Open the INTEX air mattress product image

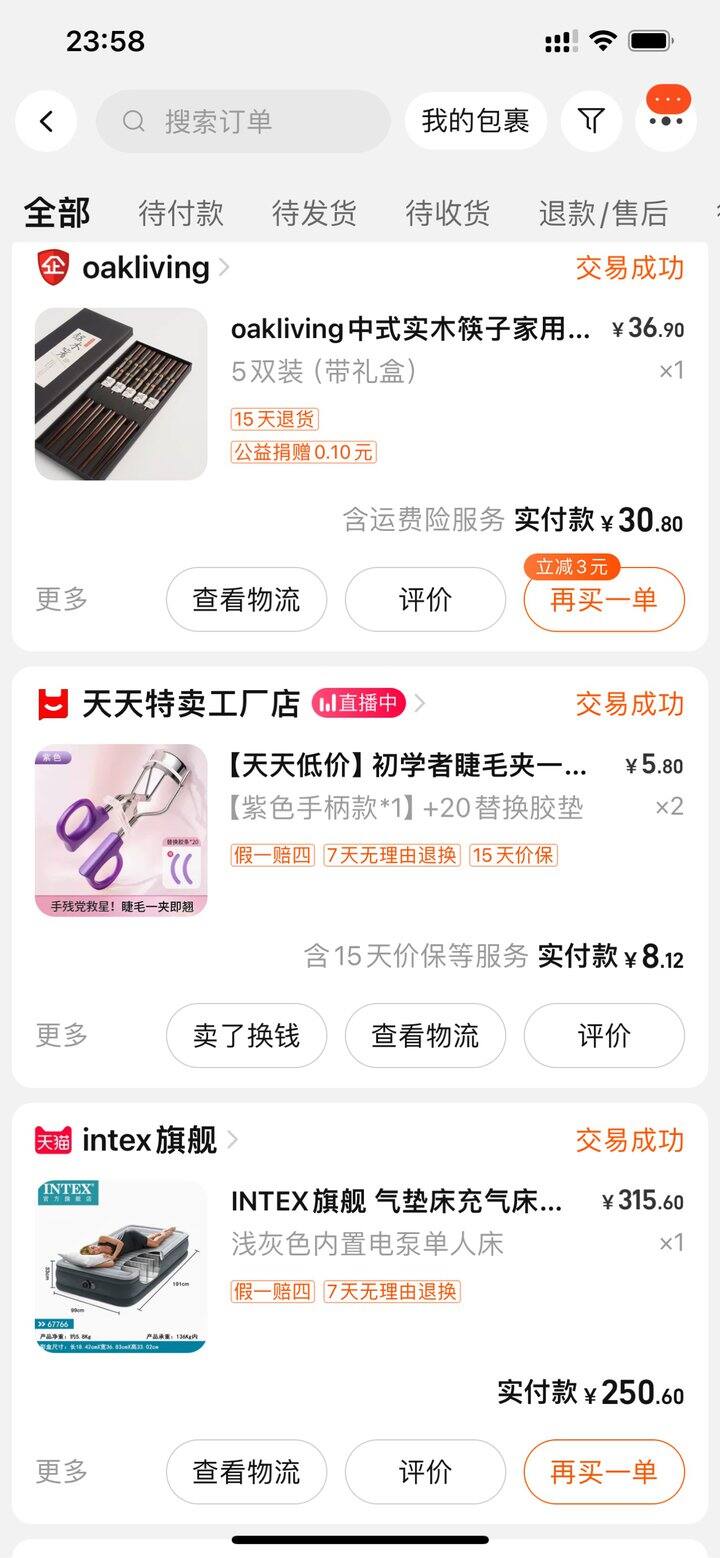click(121, 1266)
